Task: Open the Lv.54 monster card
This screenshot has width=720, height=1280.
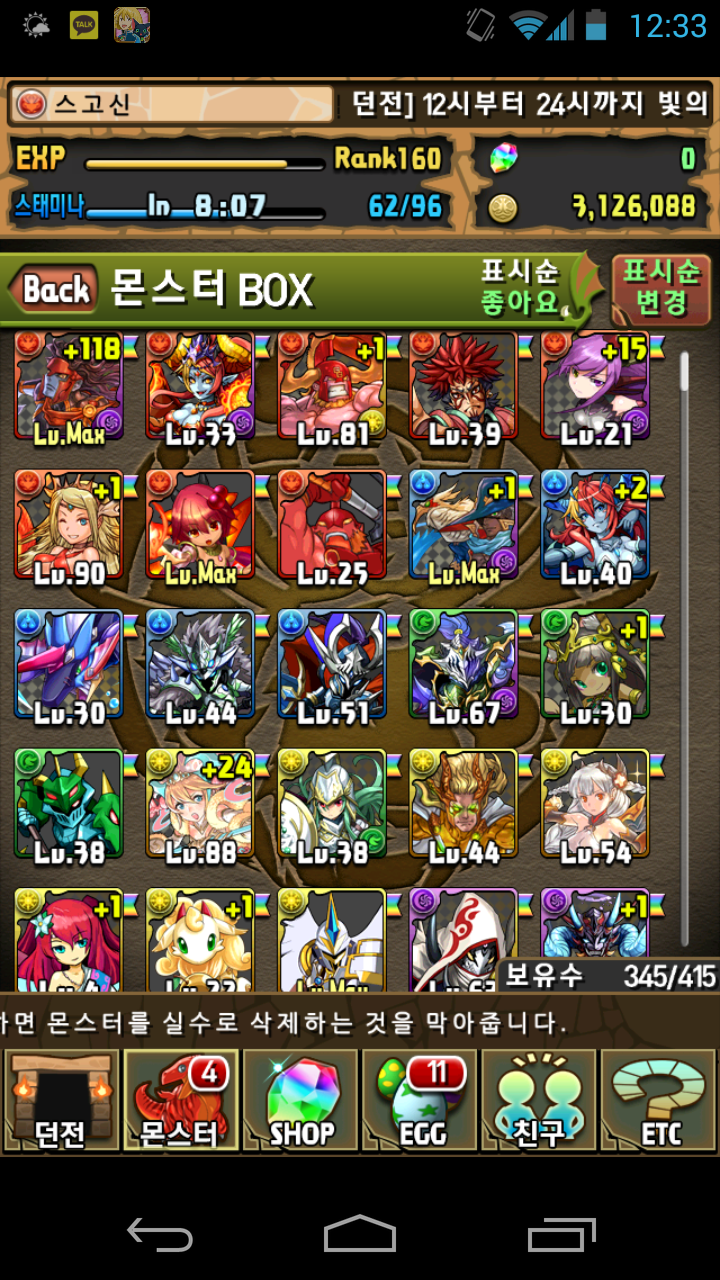Action: [x=595, y=806]
